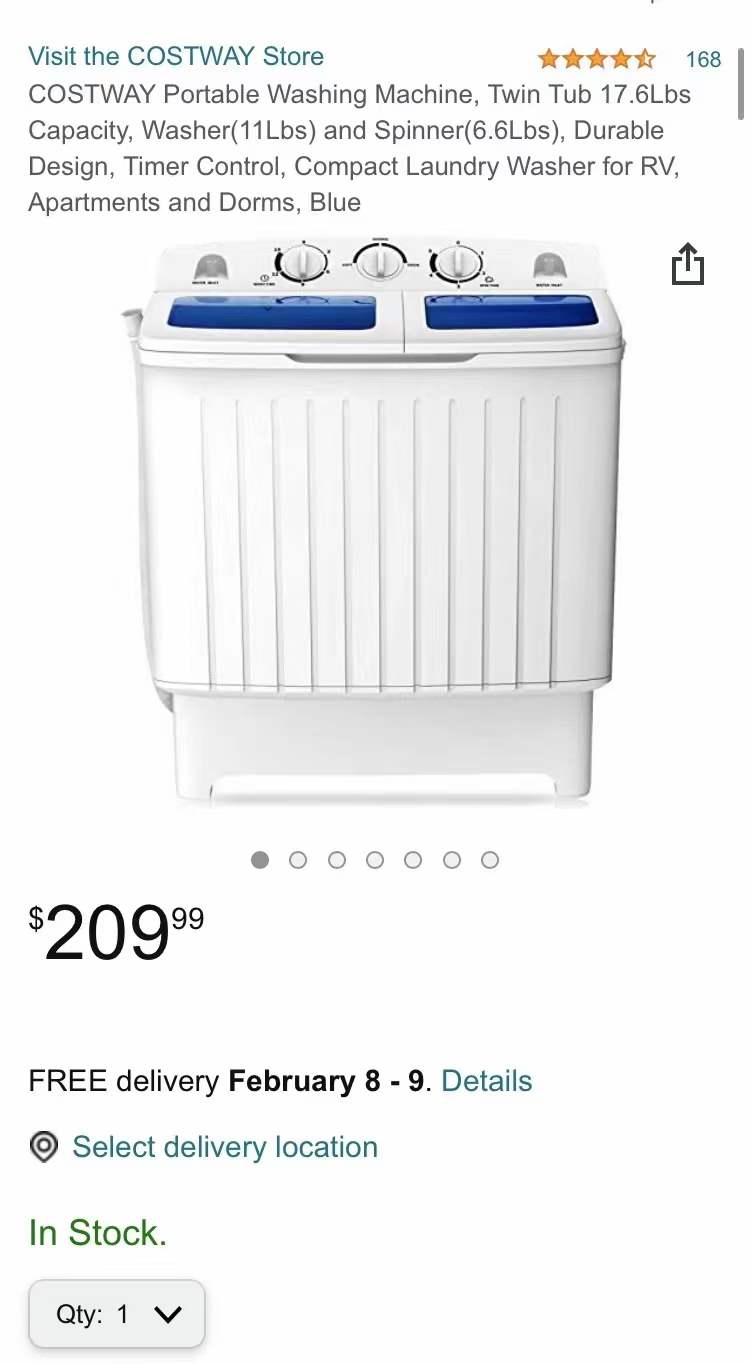Select delivery location
This screenshot has height=1364, width=750.
click(x=224, y=1147)
